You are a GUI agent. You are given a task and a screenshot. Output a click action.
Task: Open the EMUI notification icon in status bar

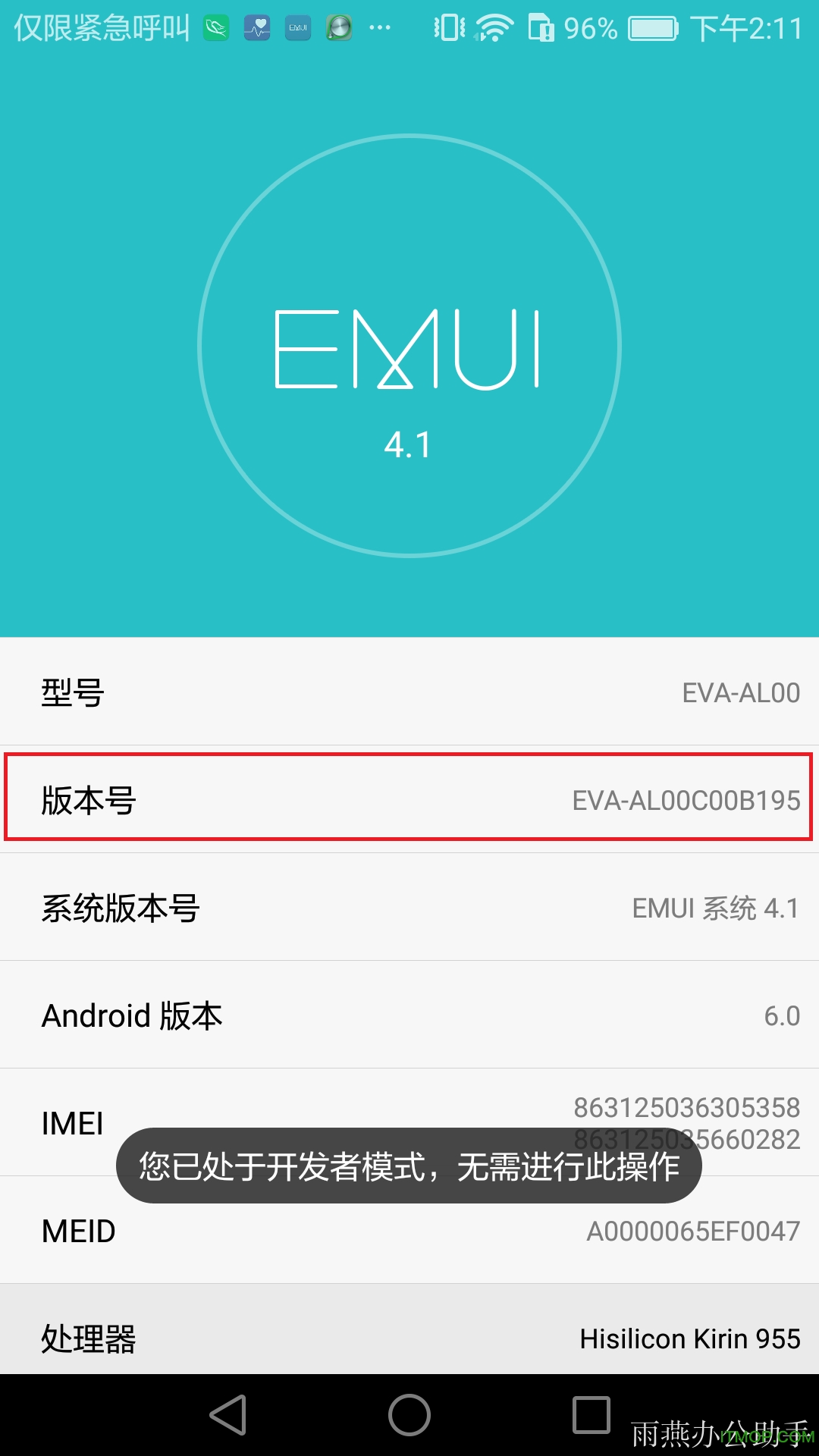click(297, 27)
